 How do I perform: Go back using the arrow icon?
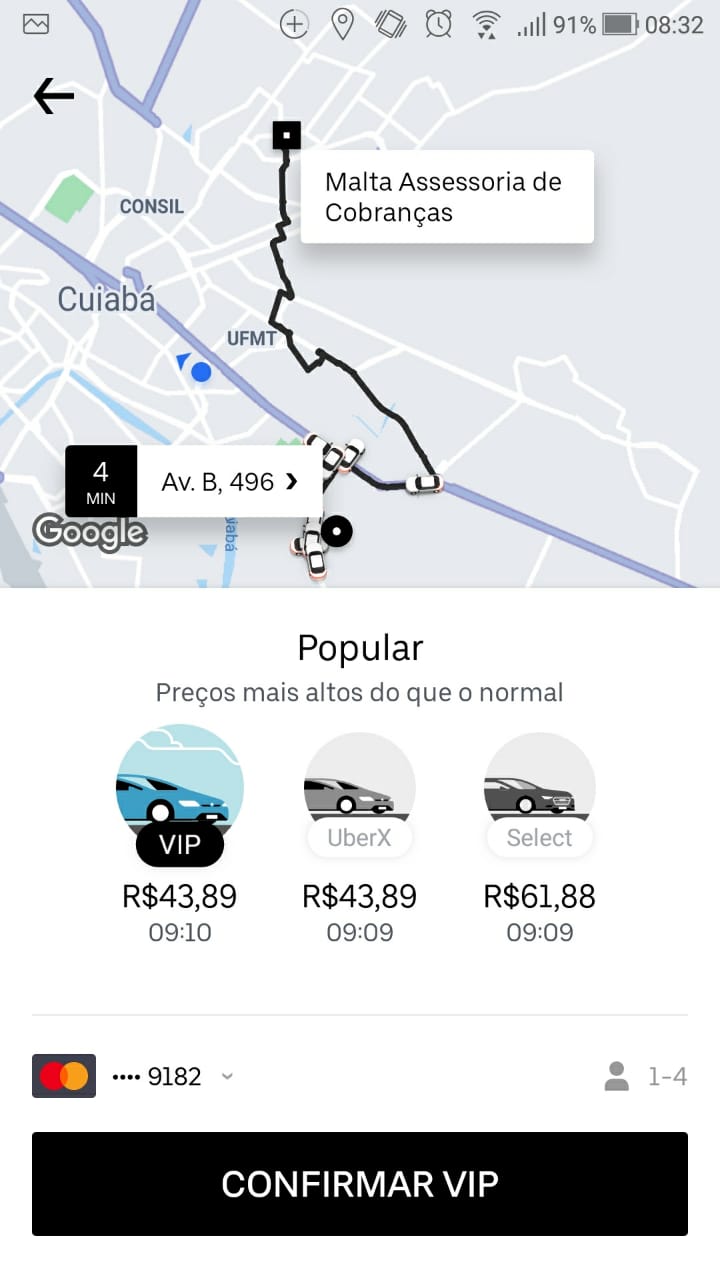(54, 96)
